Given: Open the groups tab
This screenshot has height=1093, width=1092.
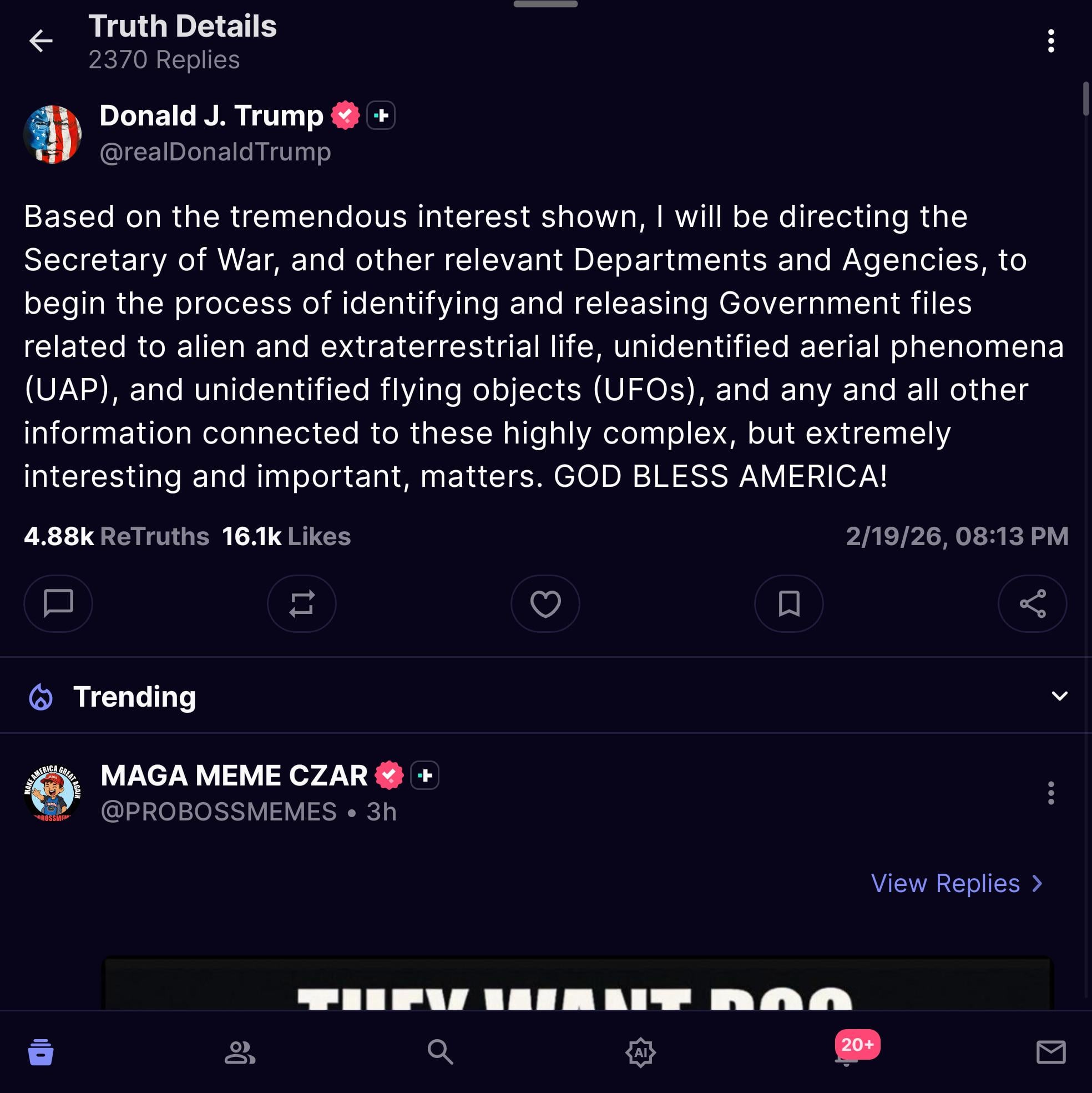Looking at the screenshot, I should click(240, 1052).
